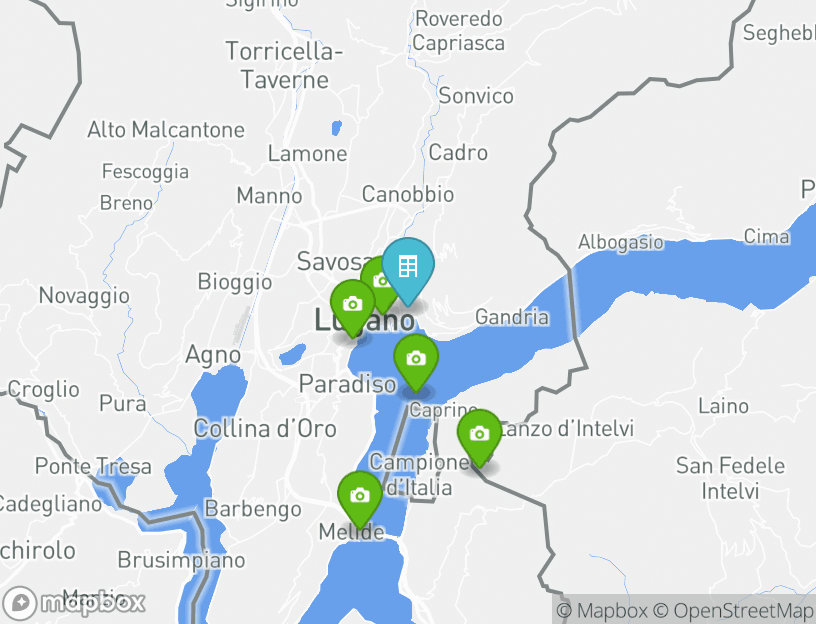Screen dimensions: 816x624
Task: Open the camera marker above Caprino
Action: pos(416,359)
